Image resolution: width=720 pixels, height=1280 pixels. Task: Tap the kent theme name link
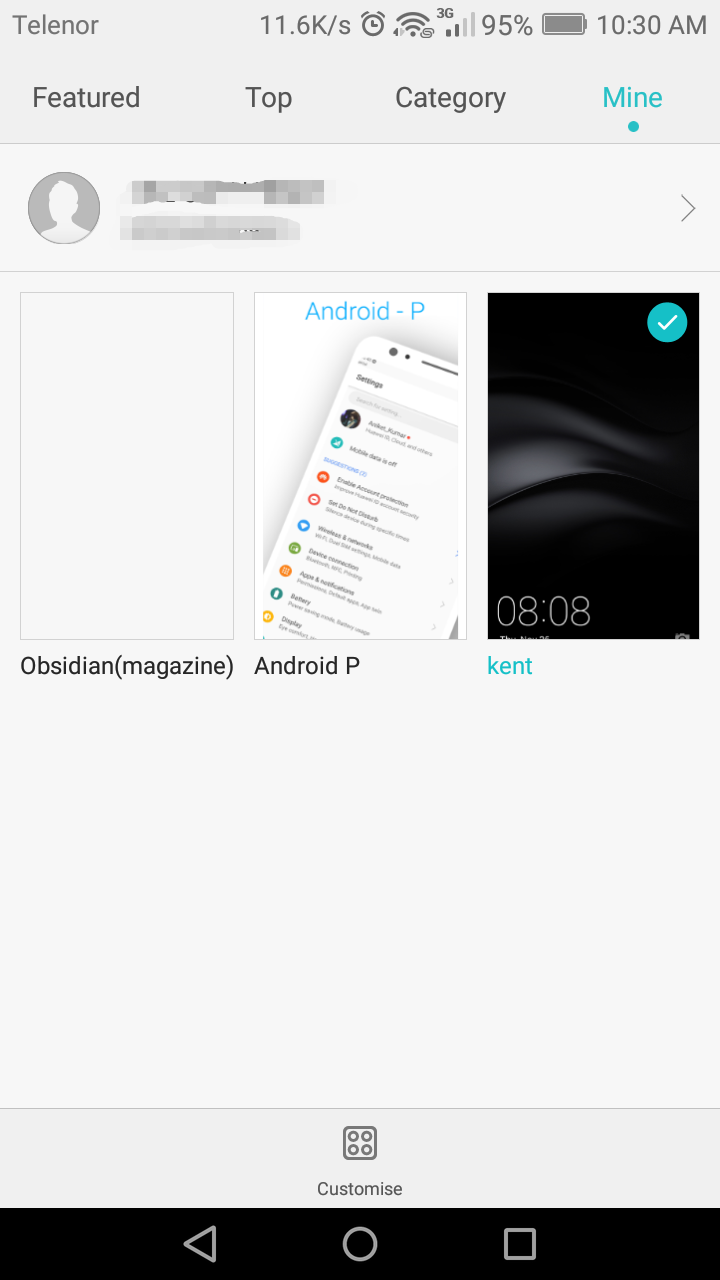click(x=510, y=665)
